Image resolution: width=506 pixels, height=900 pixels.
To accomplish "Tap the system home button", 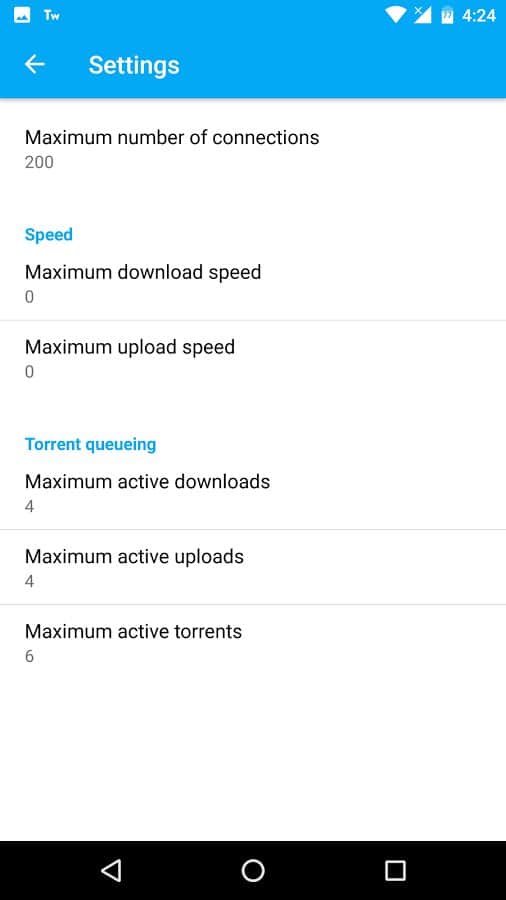I will tap(253, 870).
